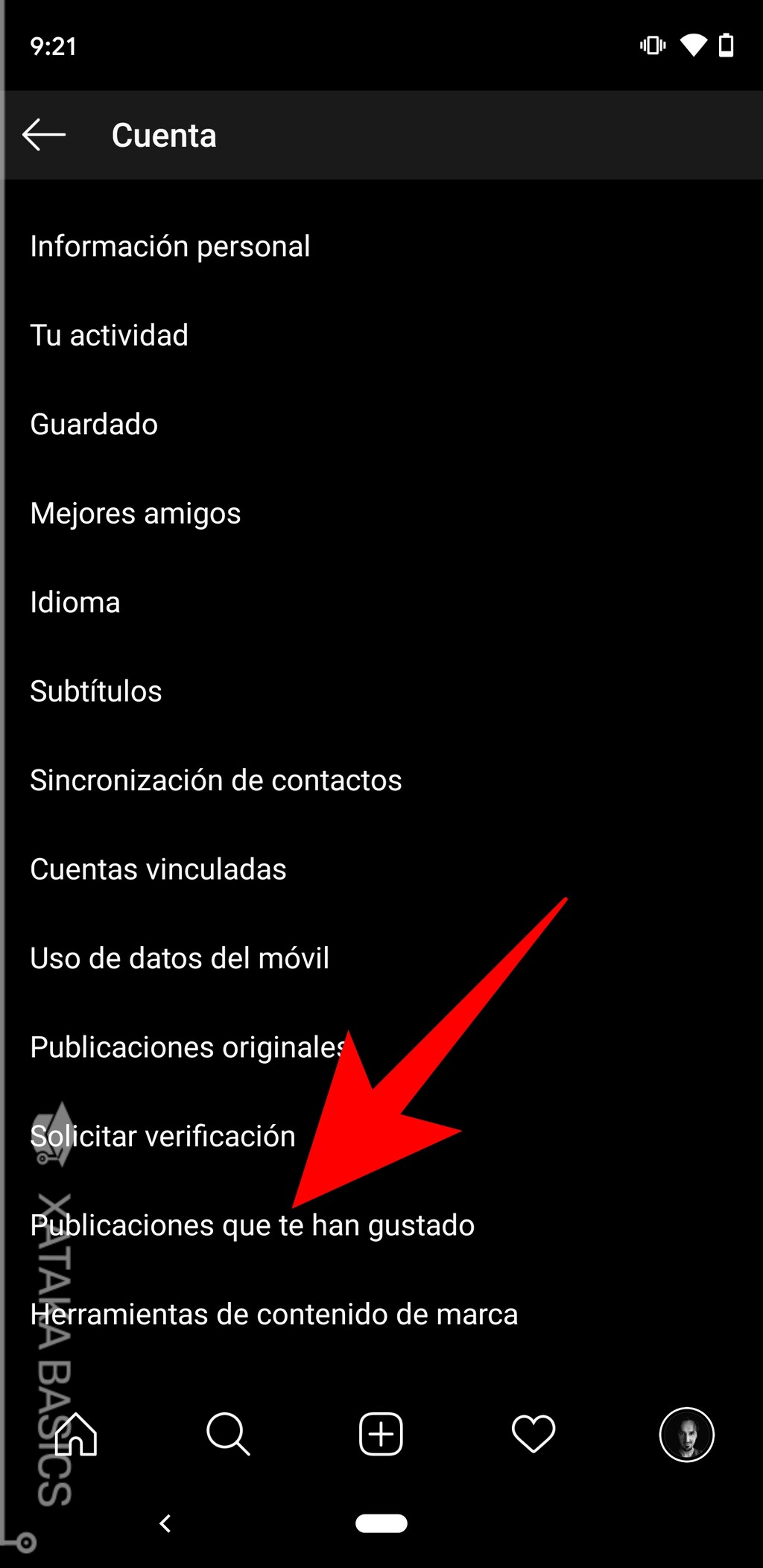
Task: Open Herramientas de contenido de marca
Action: (381, 1315)
